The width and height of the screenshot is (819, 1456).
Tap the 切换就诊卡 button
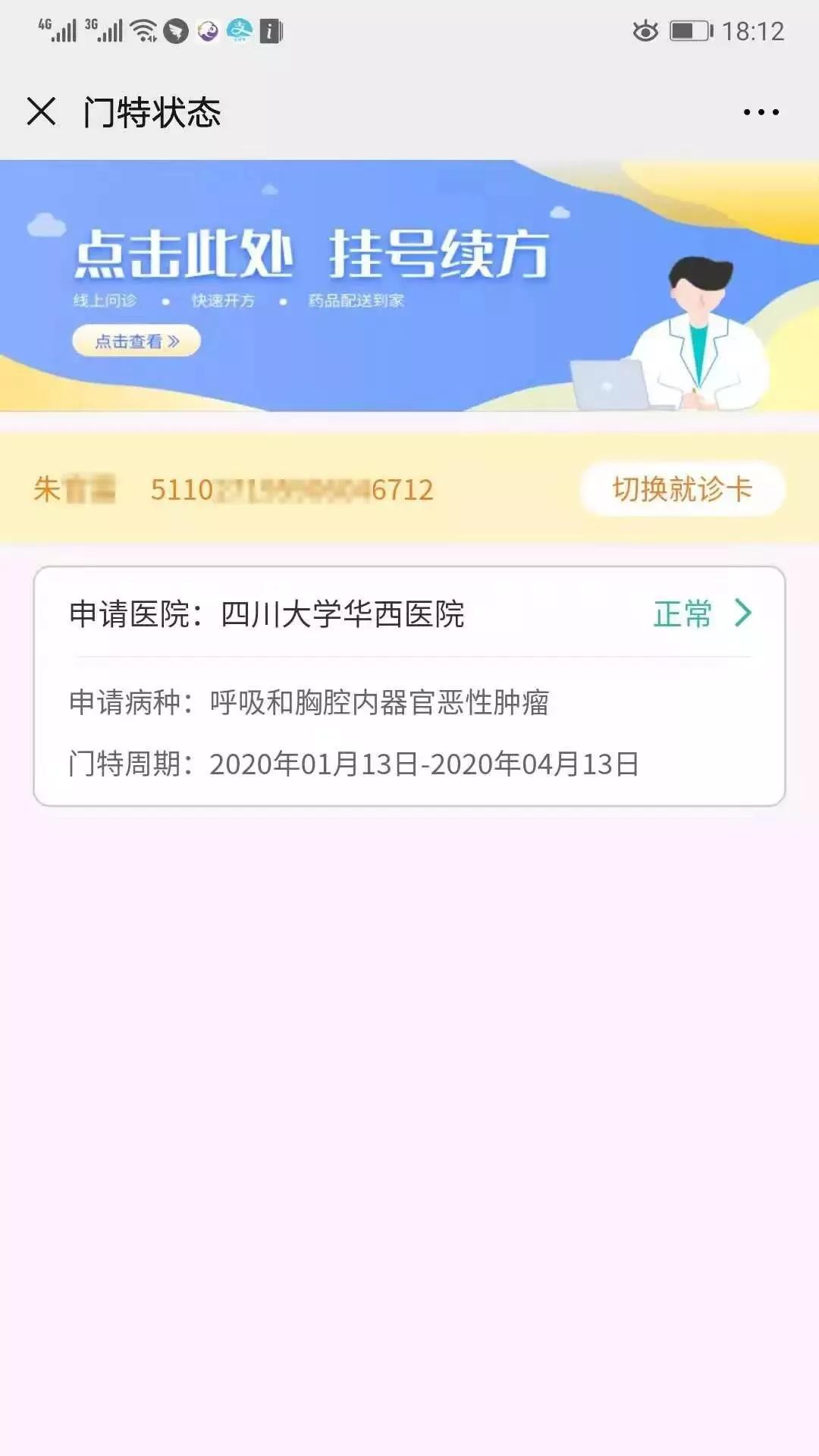coord(681,489)
